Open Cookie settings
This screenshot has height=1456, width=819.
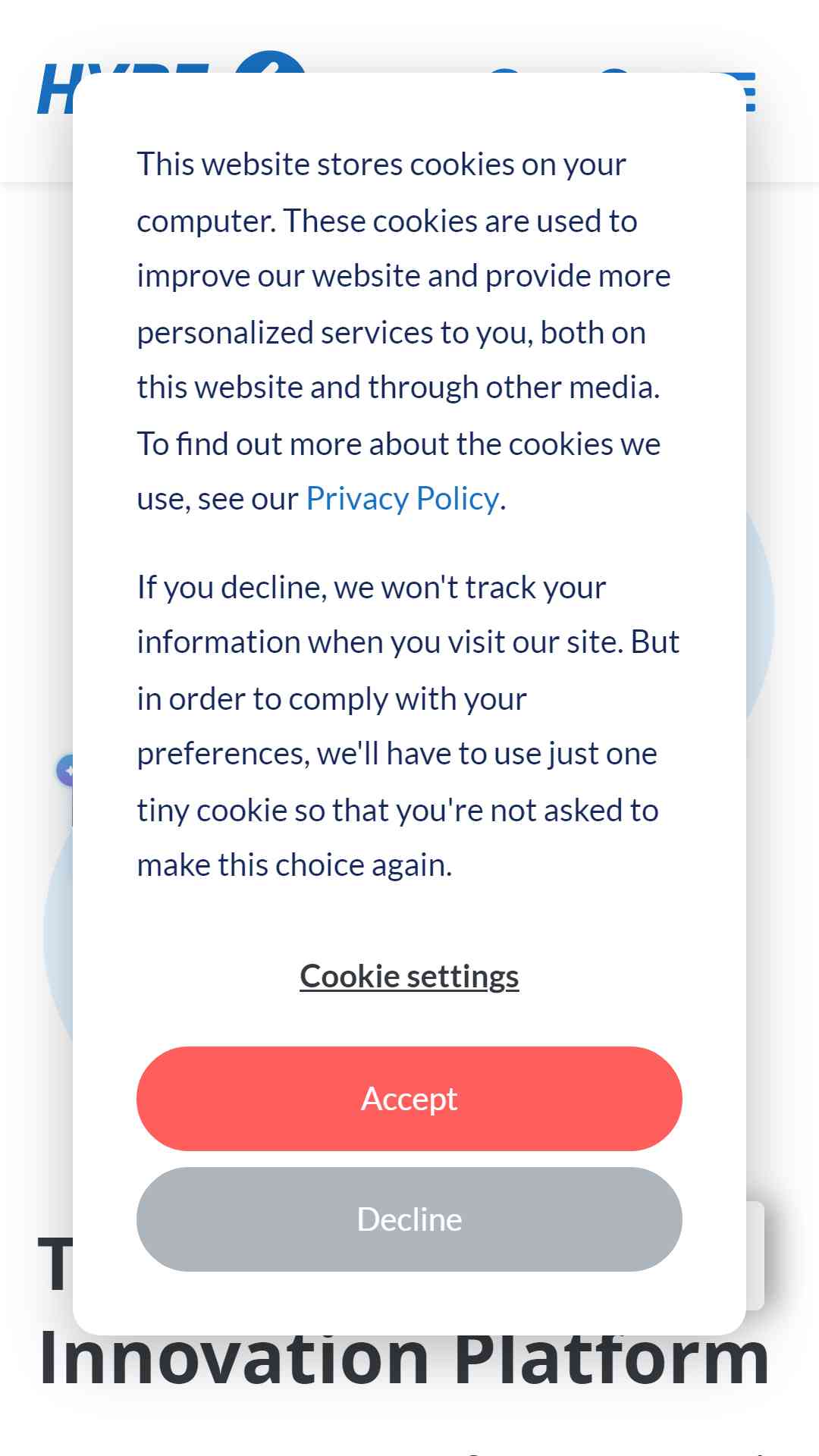click(409, 976)
